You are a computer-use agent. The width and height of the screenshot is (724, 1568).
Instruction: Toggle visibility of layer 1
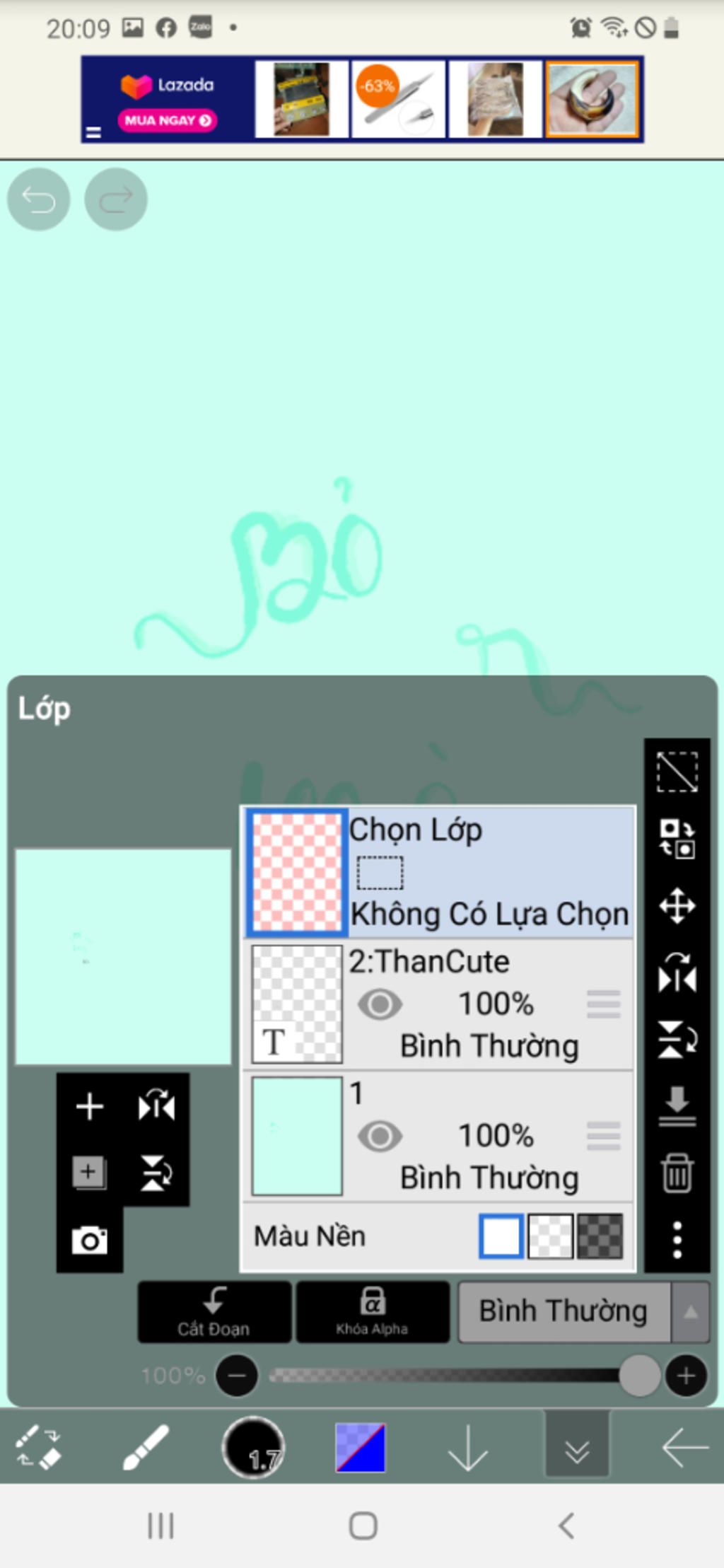point(380,1137)
